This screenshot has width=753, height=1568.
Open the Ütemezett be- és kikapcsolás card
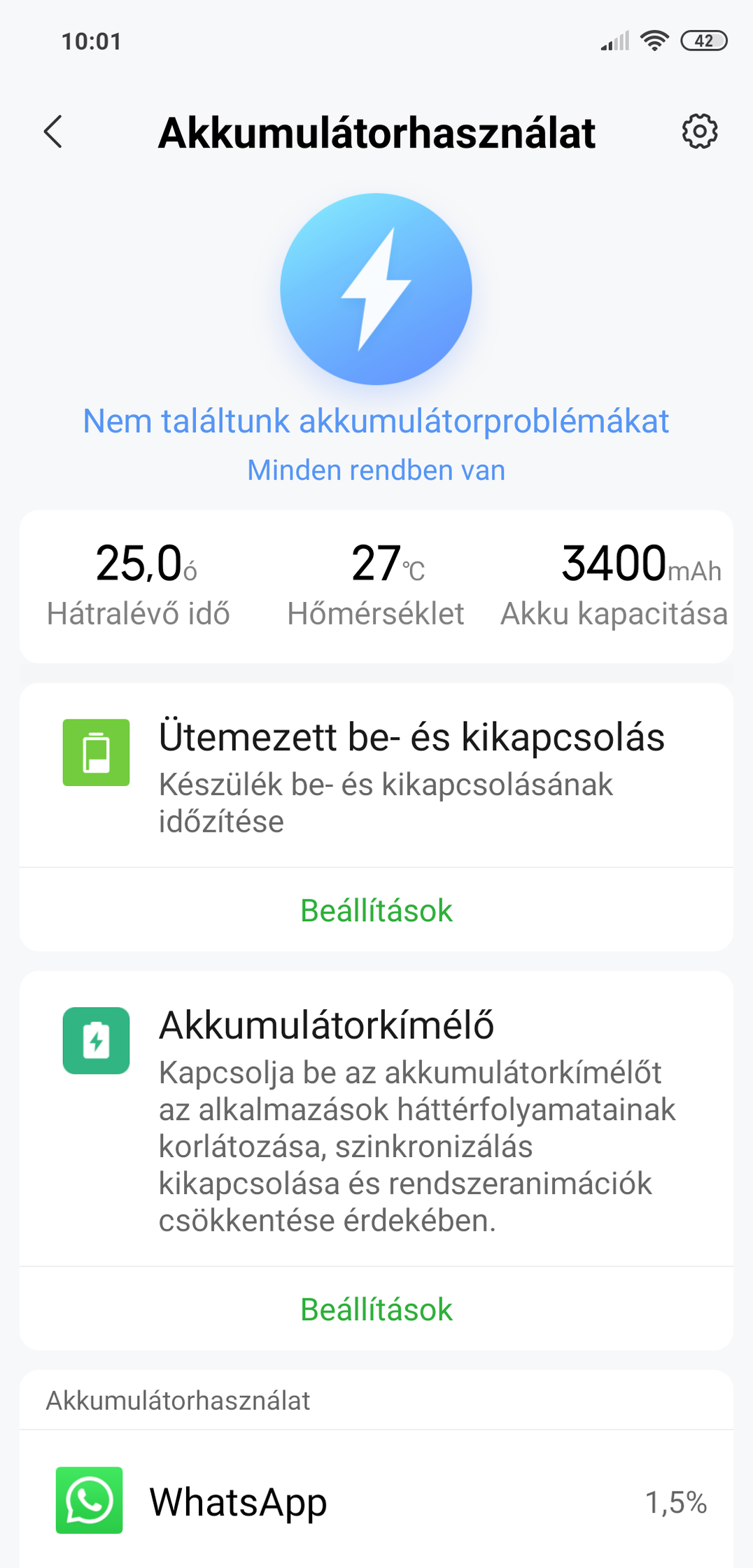[x=376, y=776]
